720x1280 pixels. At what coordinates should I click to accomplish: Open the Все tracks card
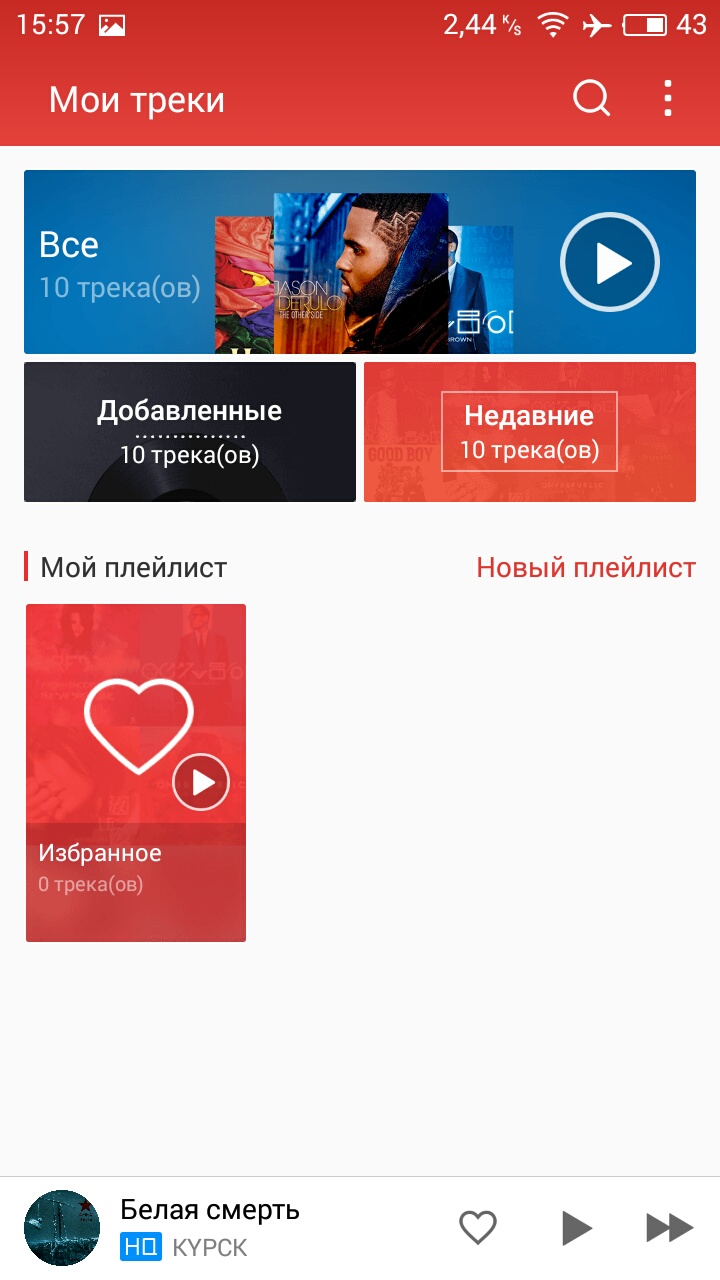(120, 263)
